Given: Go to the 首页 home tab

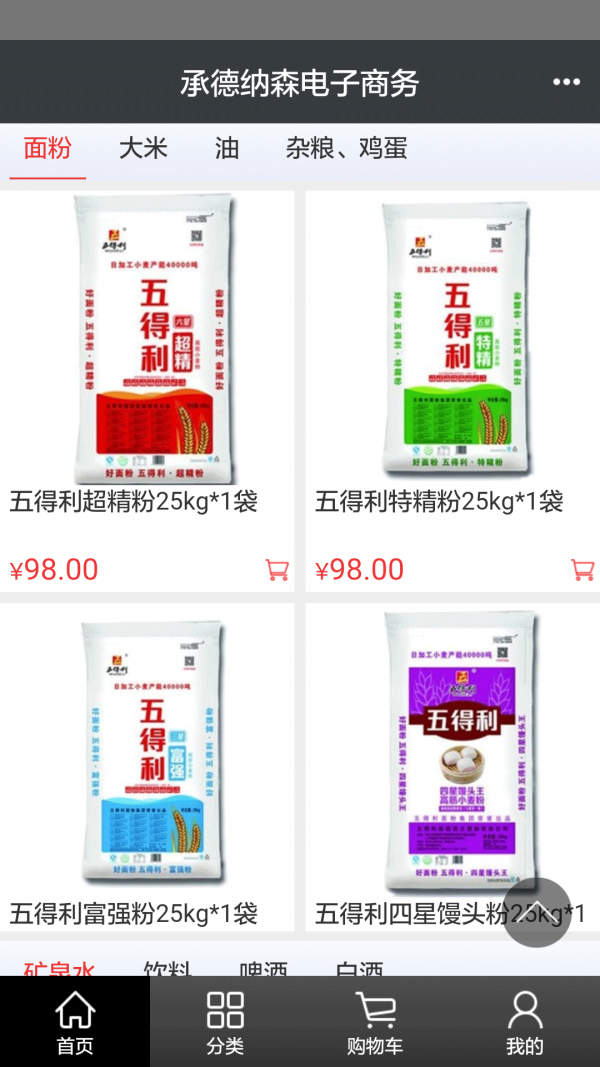Looking at the screenshot, I should click(75, 1022).
